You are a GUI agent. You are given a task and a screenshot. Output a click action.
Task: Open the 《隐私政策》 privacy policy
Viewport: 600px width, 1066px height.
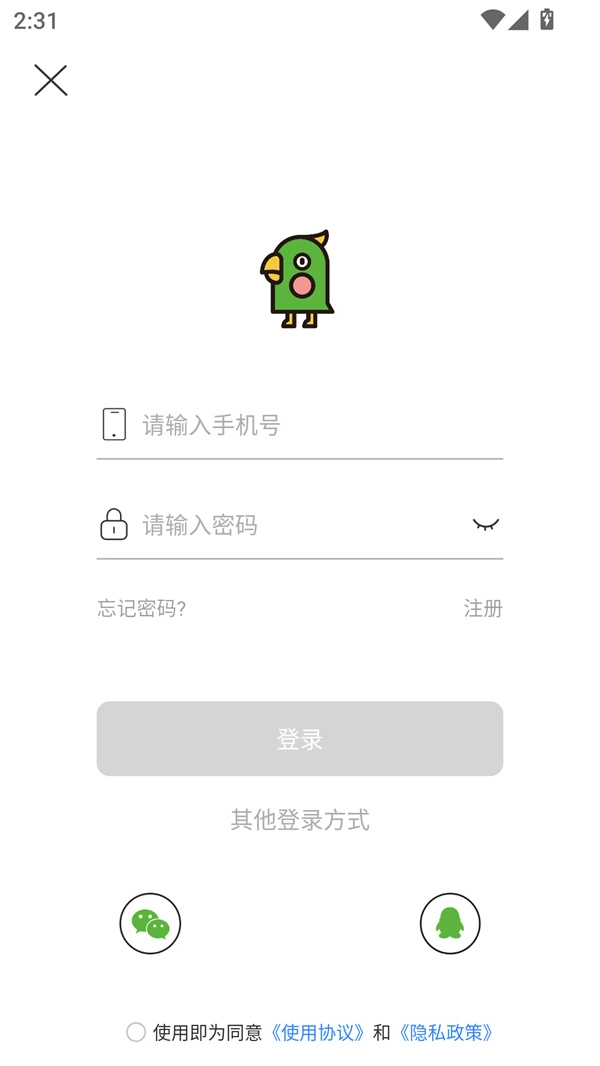(x=447, y=1032)
